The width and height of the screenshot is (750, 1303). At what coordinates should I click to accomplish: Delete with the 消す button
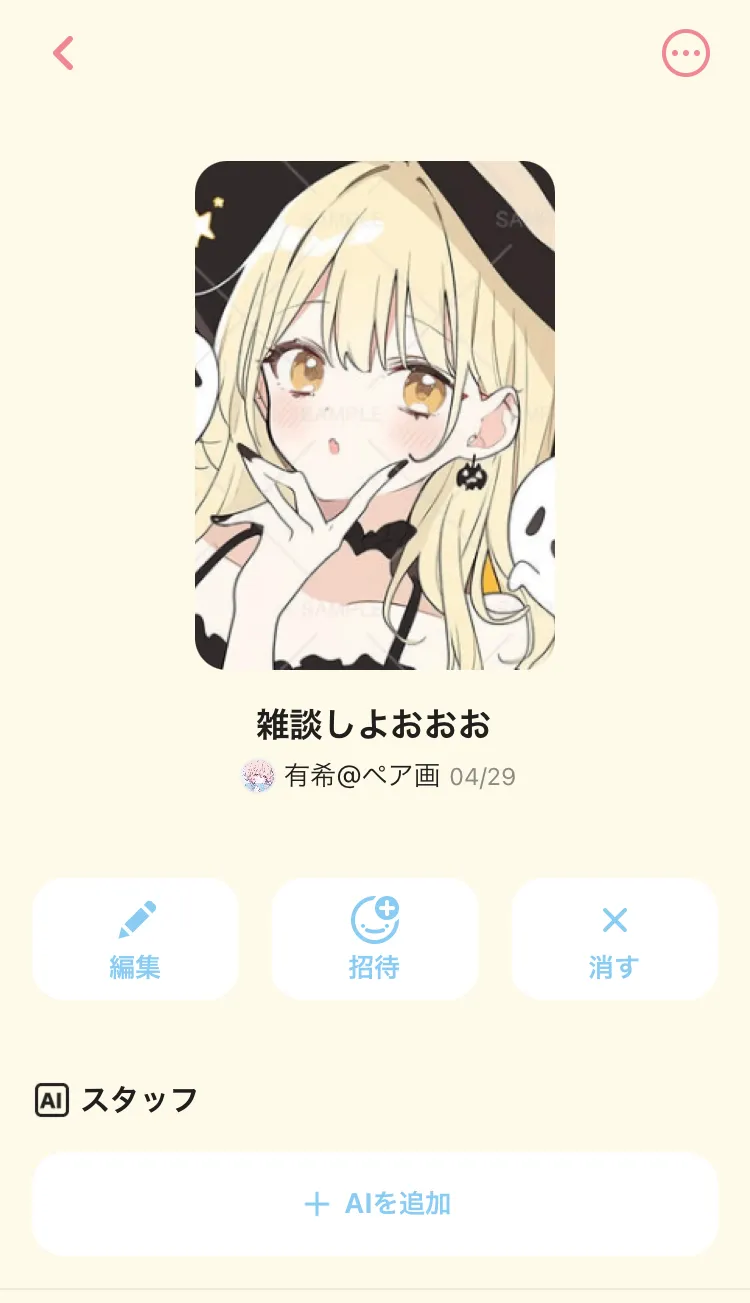(x=615, y=939)
